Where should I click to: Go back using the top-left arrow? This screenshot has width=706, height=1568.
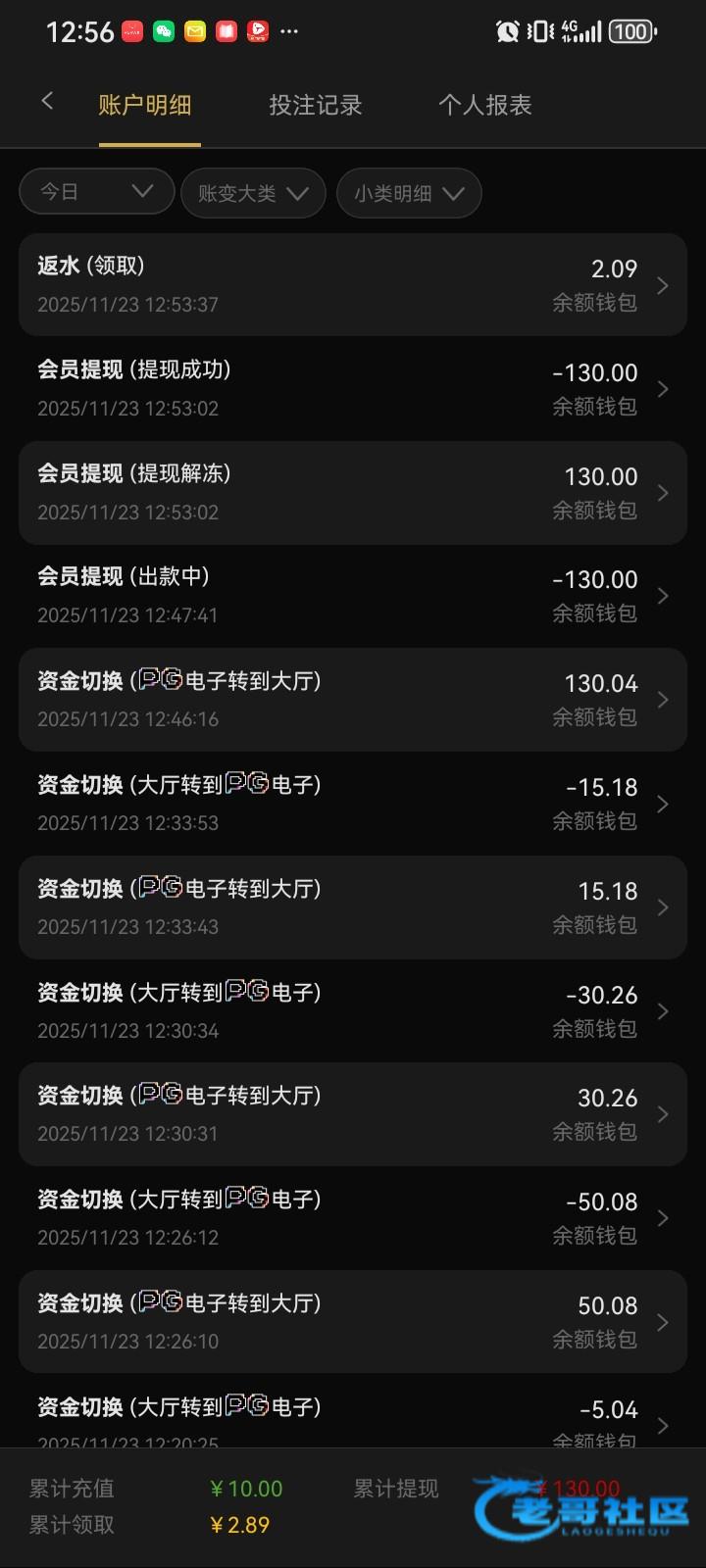(x=47, y=101)
